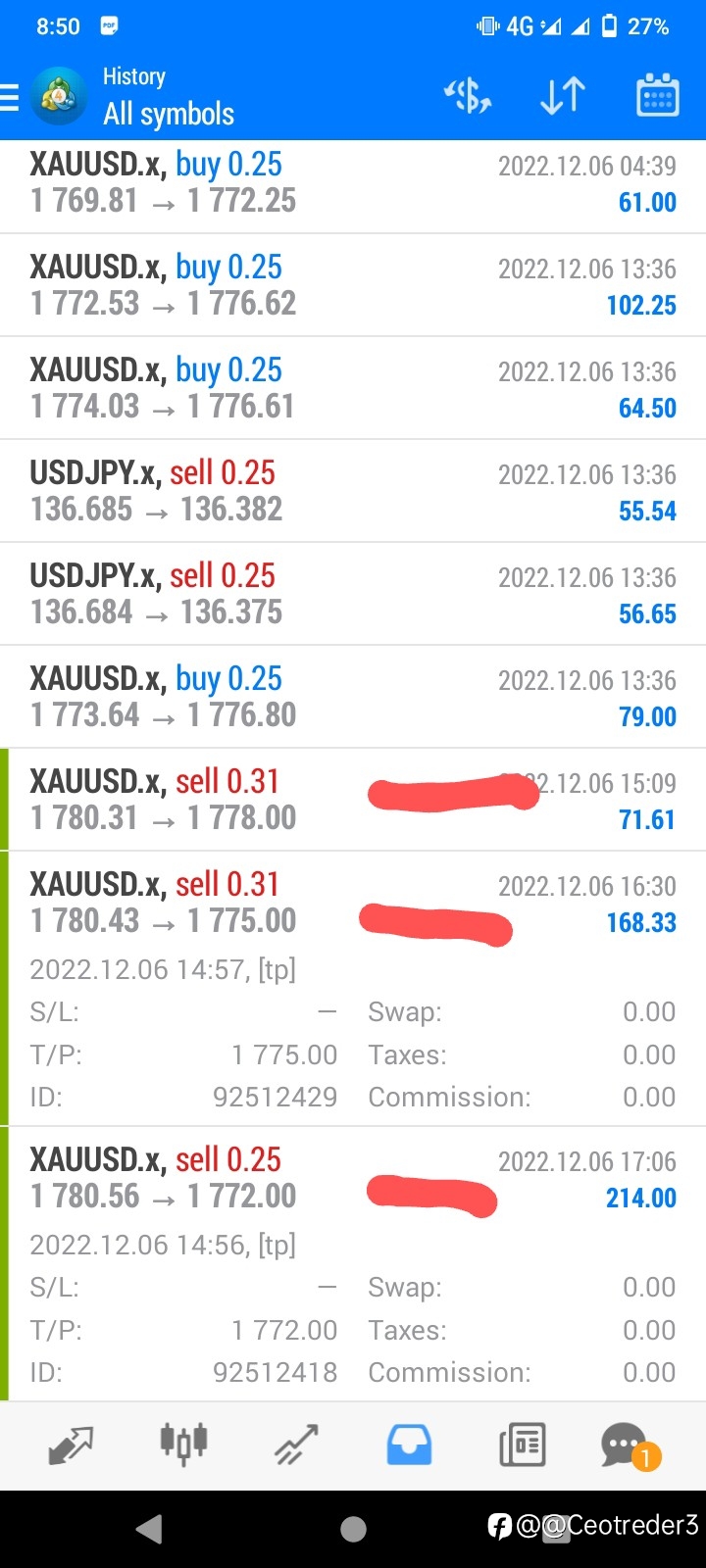Switch to the Trade tab

pos(296,1445)
